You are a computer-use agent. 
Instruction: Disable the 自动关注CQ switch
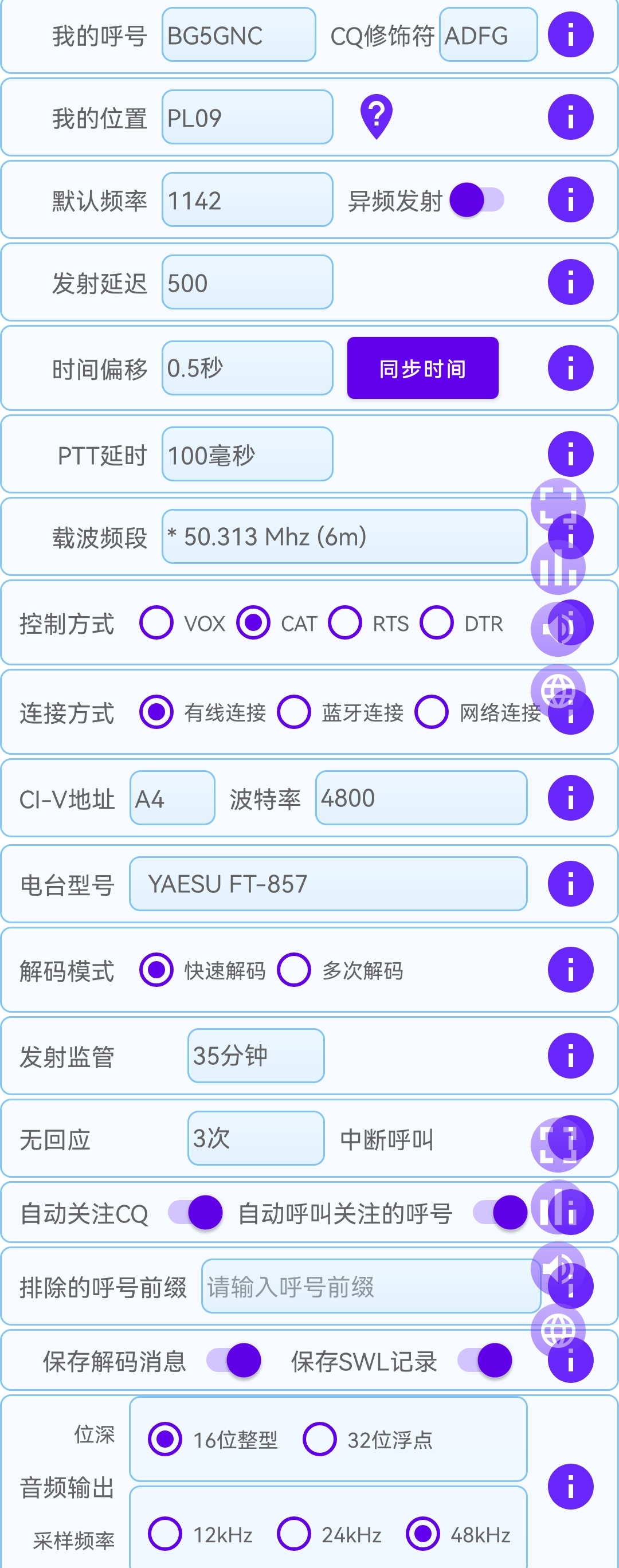(196, 1213)
